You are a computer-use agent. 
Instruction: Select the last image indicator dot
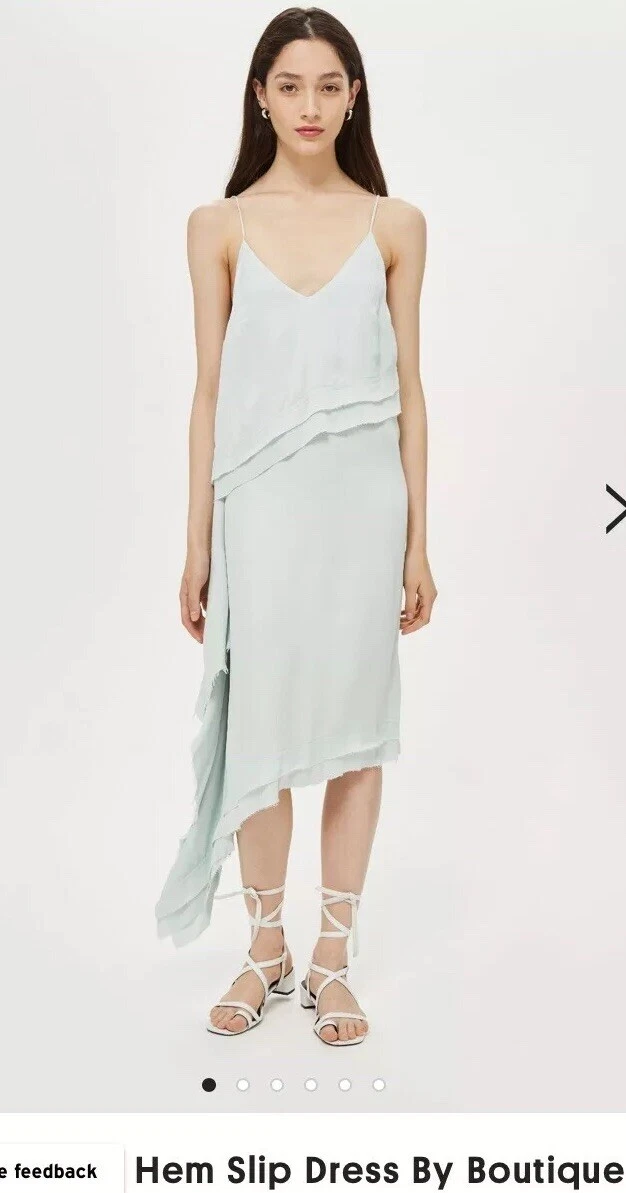tap(379, 1085)
